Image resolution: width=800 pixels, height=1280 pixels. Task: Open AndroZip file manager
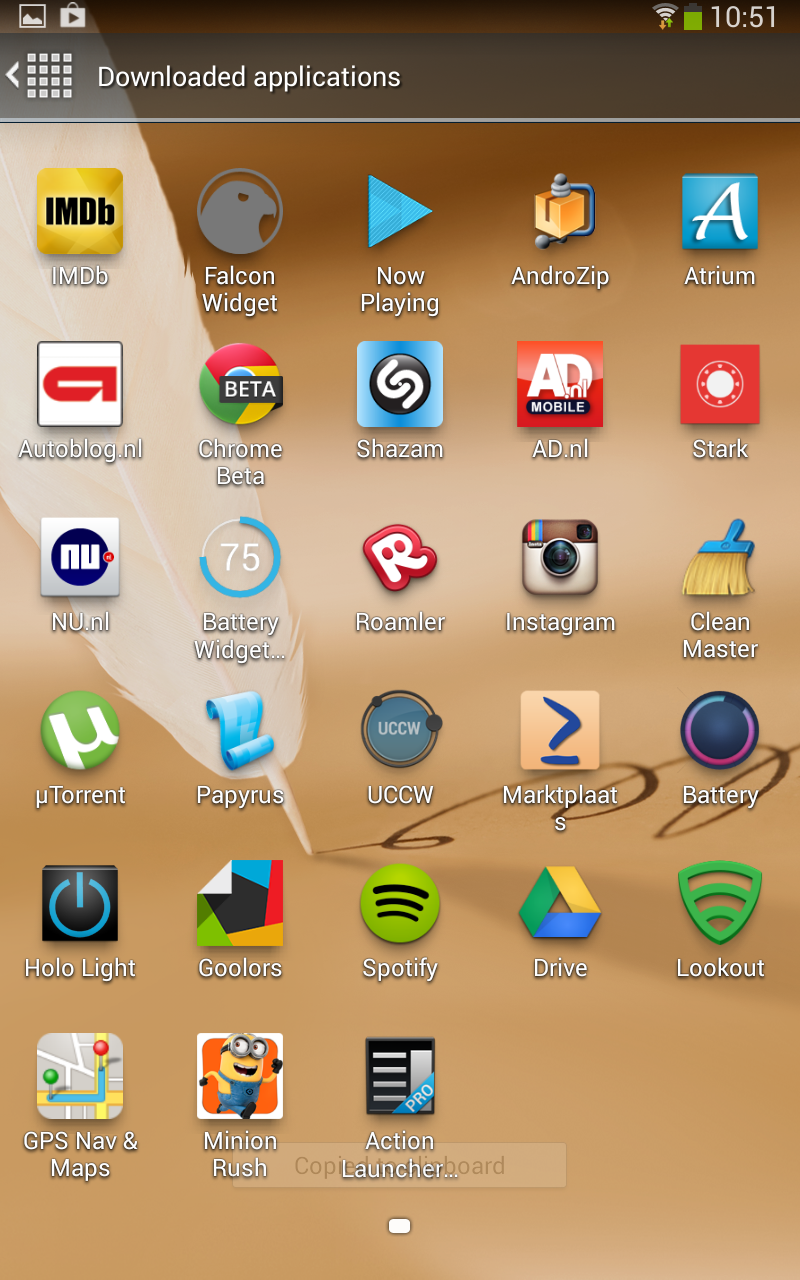(560, 211)
